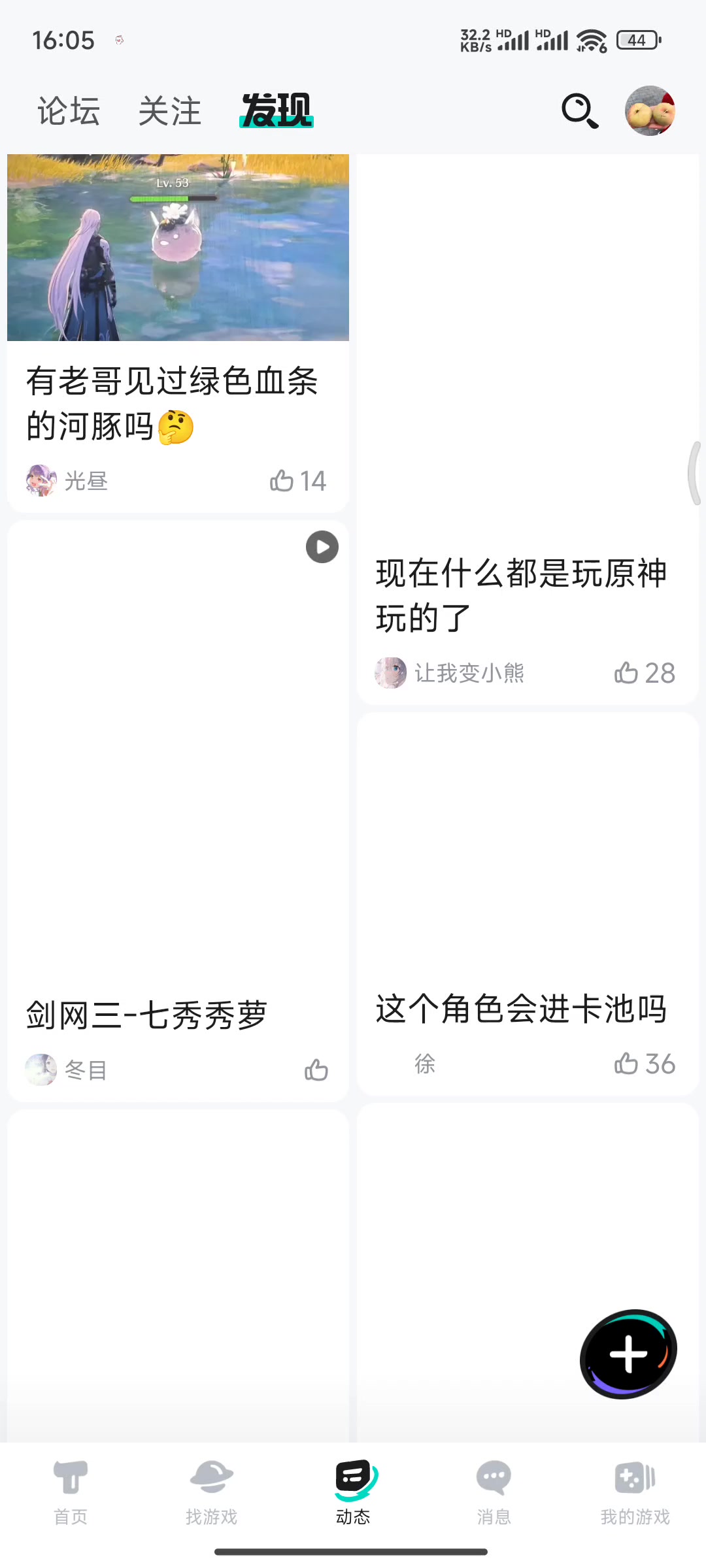Switch to the 关注 tab
This screenshot has height=1568, width=706.
[x=170, y=111]
